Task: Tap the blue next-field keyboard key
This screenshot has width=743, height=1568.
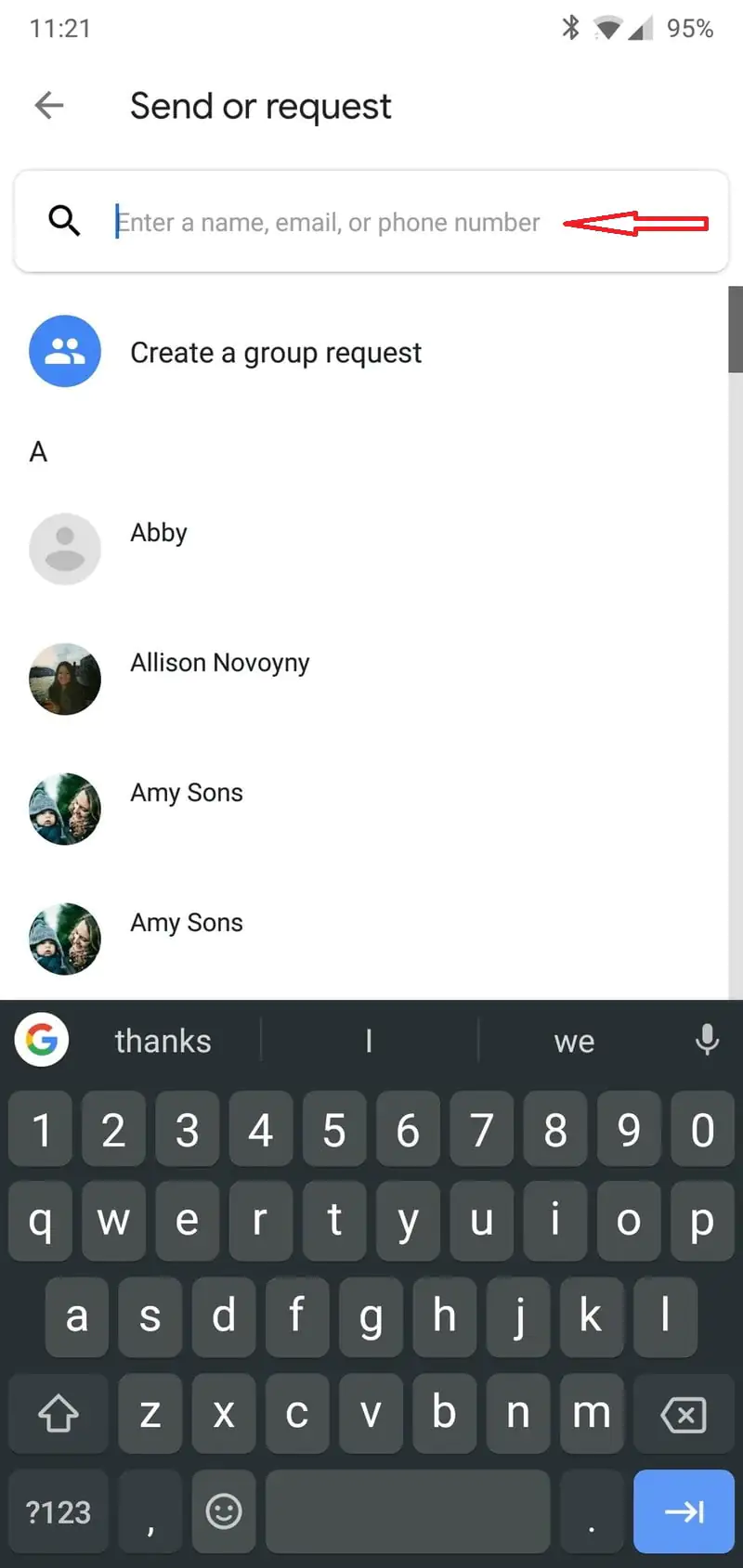Action: pos(684,1511)
